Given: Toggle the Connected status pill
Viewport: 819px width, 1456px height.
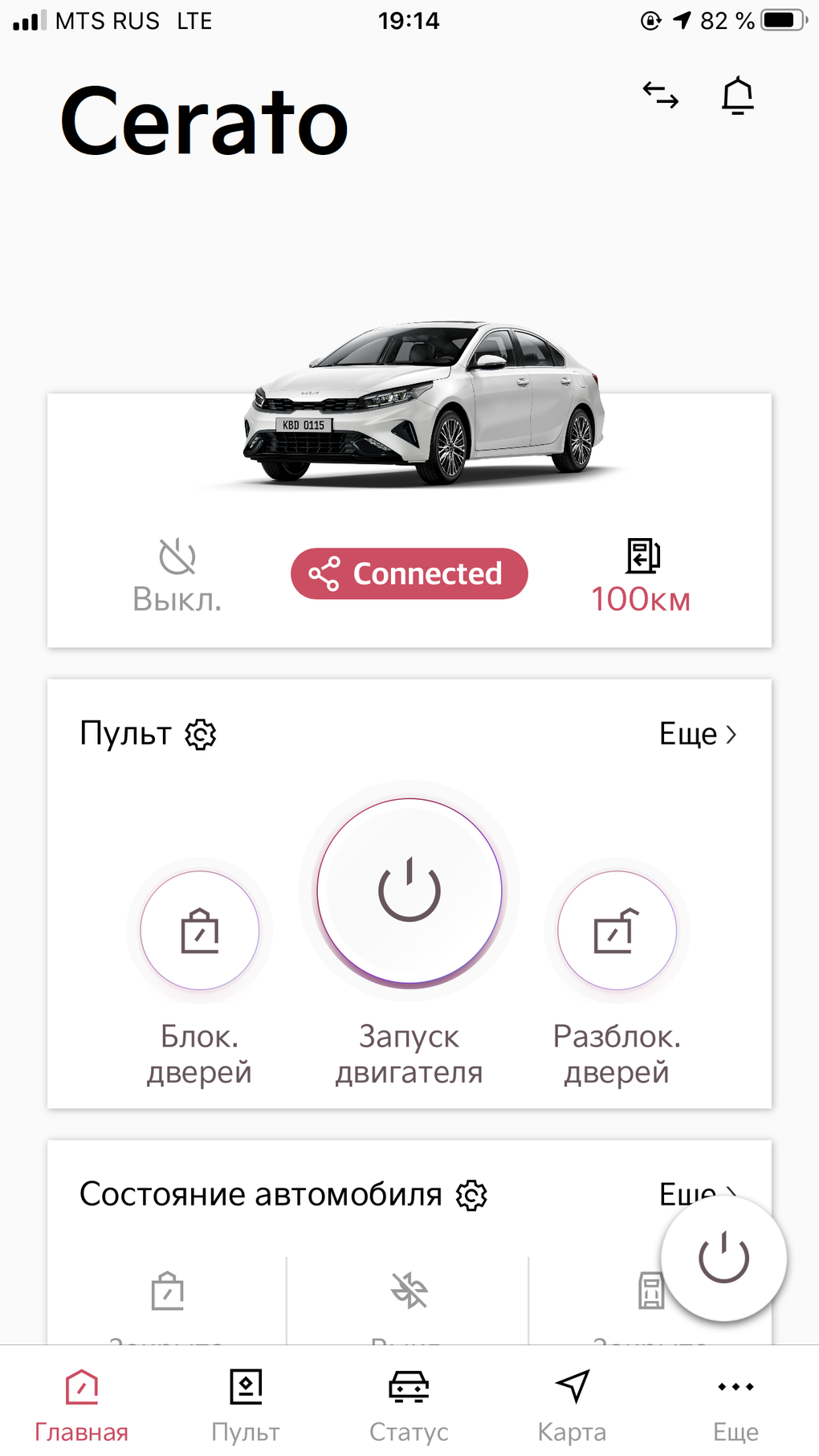Looking at the screenshot, I should (x=409, y=573).
